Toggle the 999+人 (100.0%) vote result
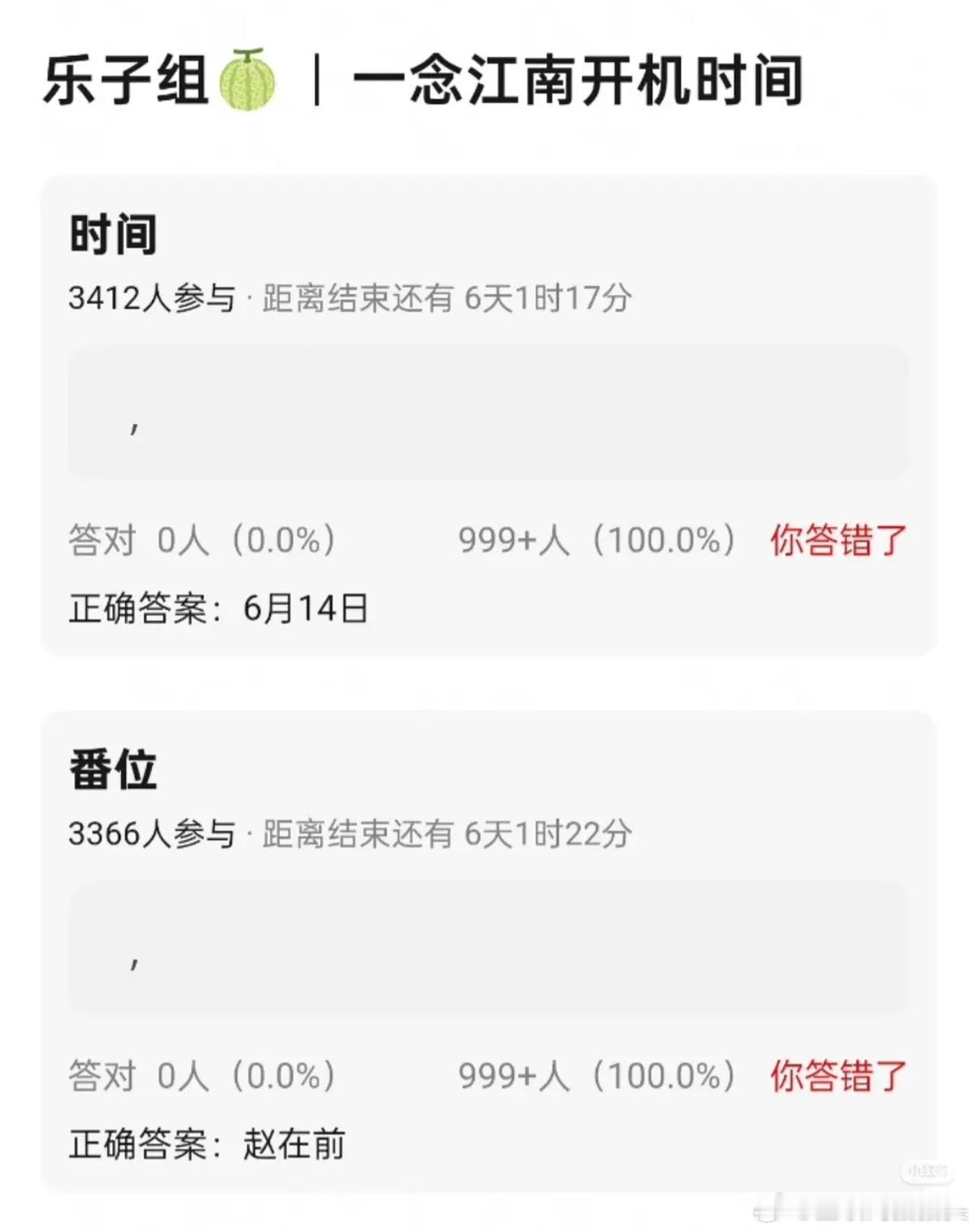Screen dimensions: 977x1232 [595, 539]
